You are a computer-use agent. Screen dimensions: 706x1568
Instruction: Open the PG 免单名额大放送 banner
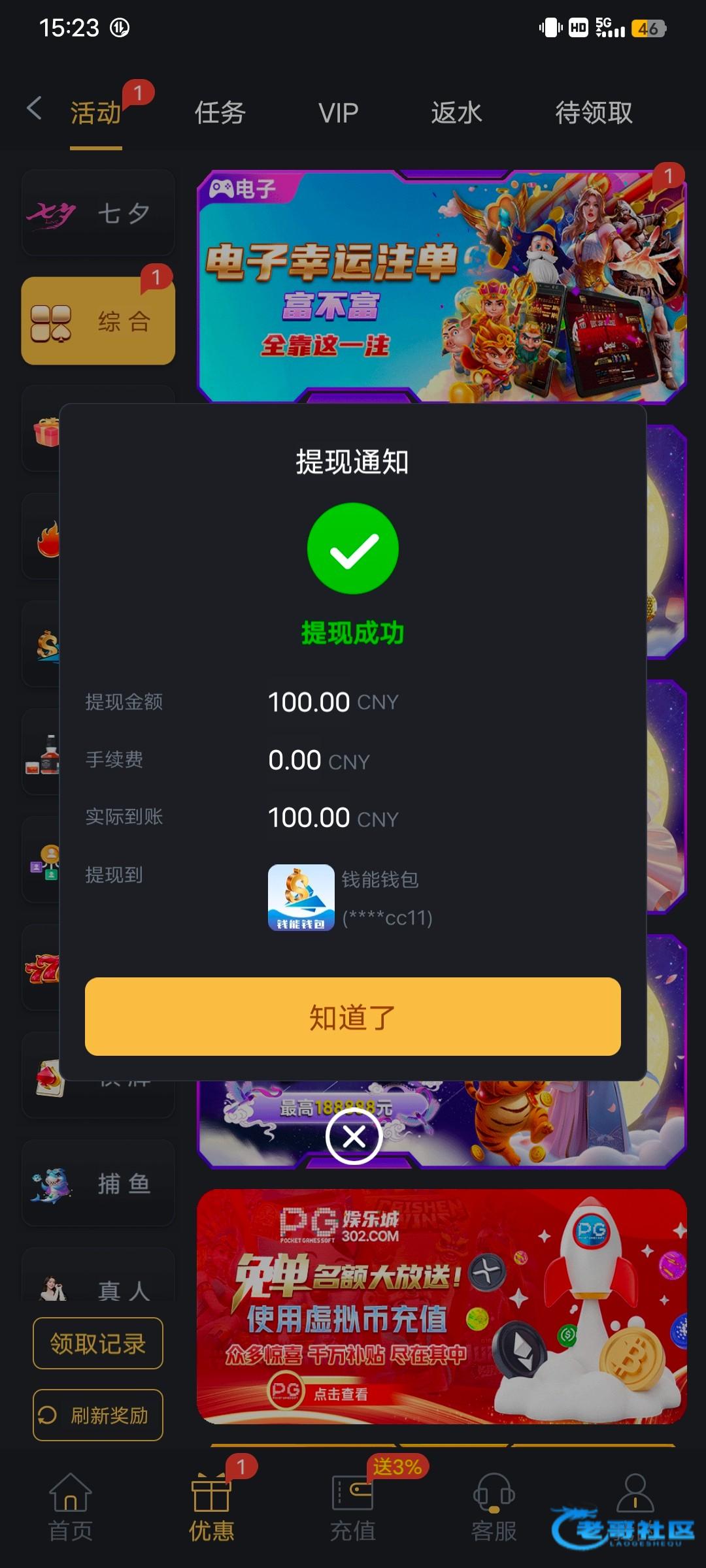441,1307
